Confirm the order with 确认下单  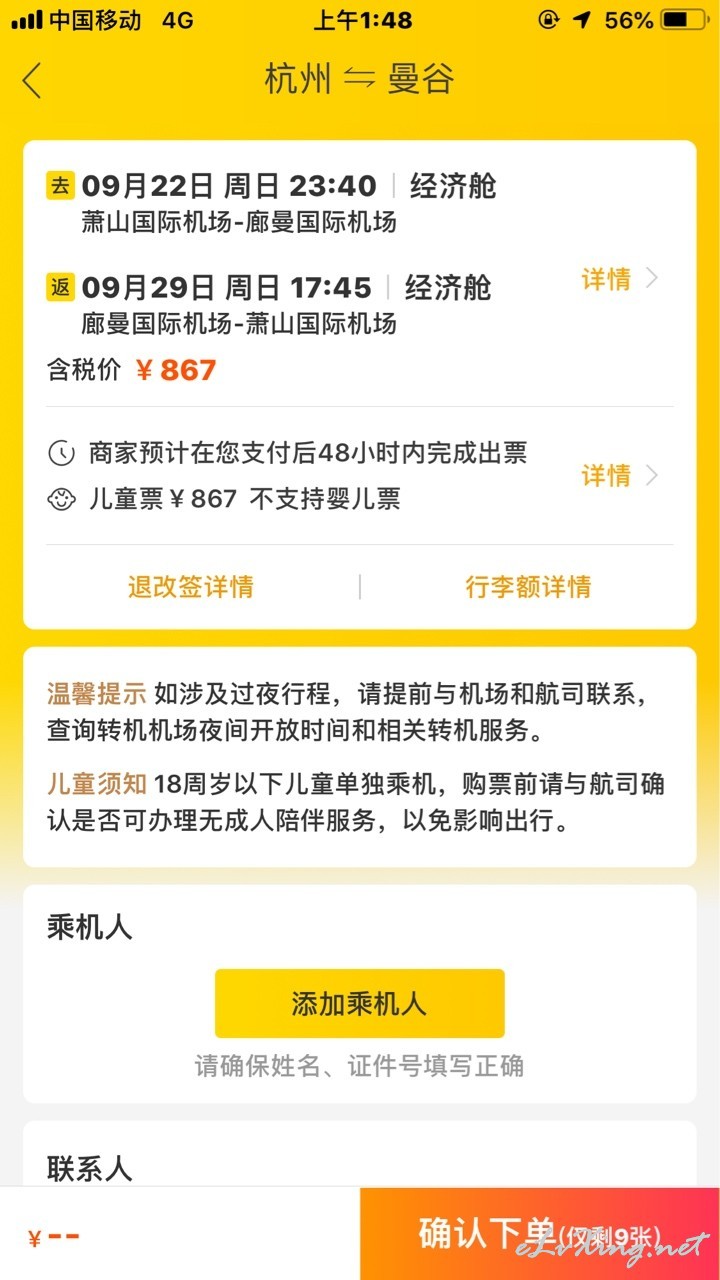[540, 1234]
